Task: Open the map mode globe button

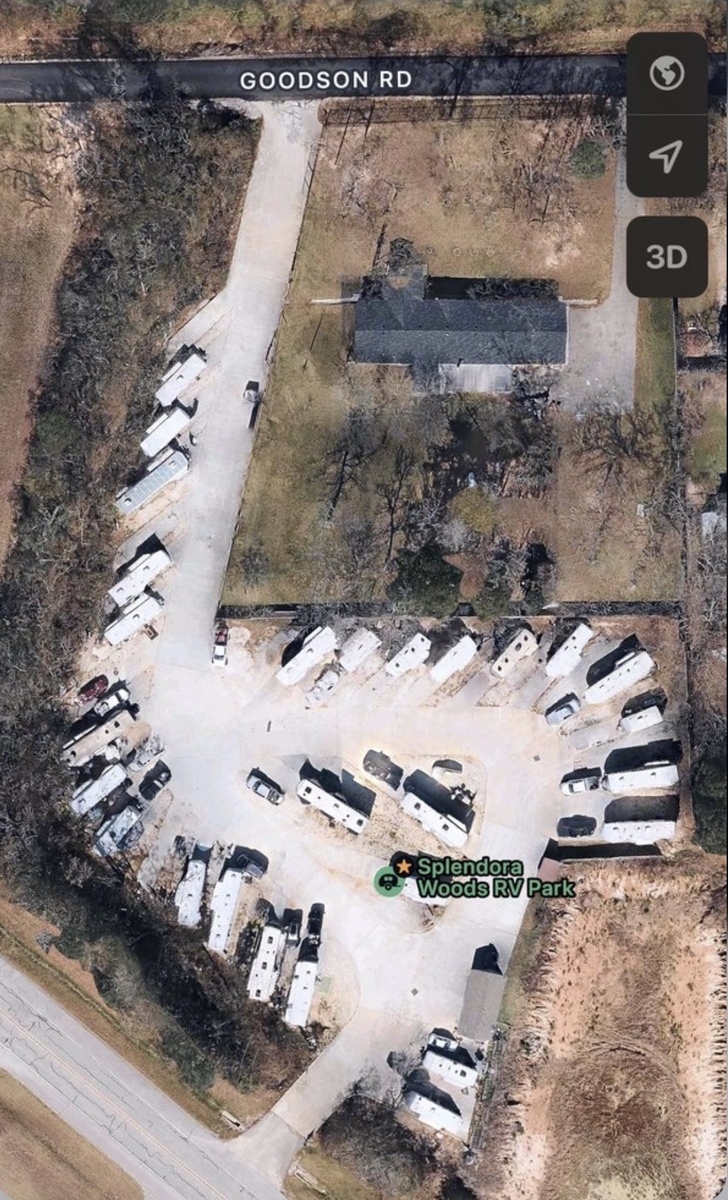Action: (666, 73)
